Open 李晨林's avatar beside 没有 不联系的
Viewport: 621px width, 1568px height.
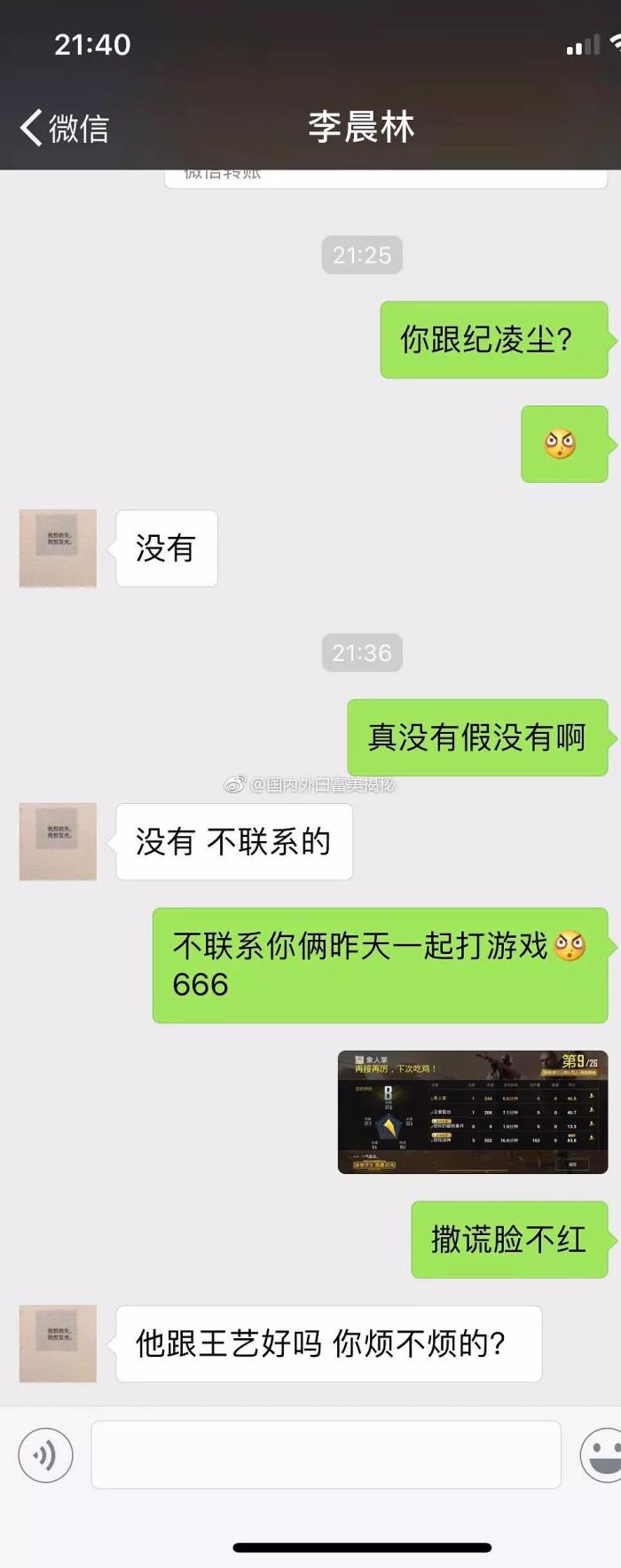pyautogui.click(x=58, y=841)
